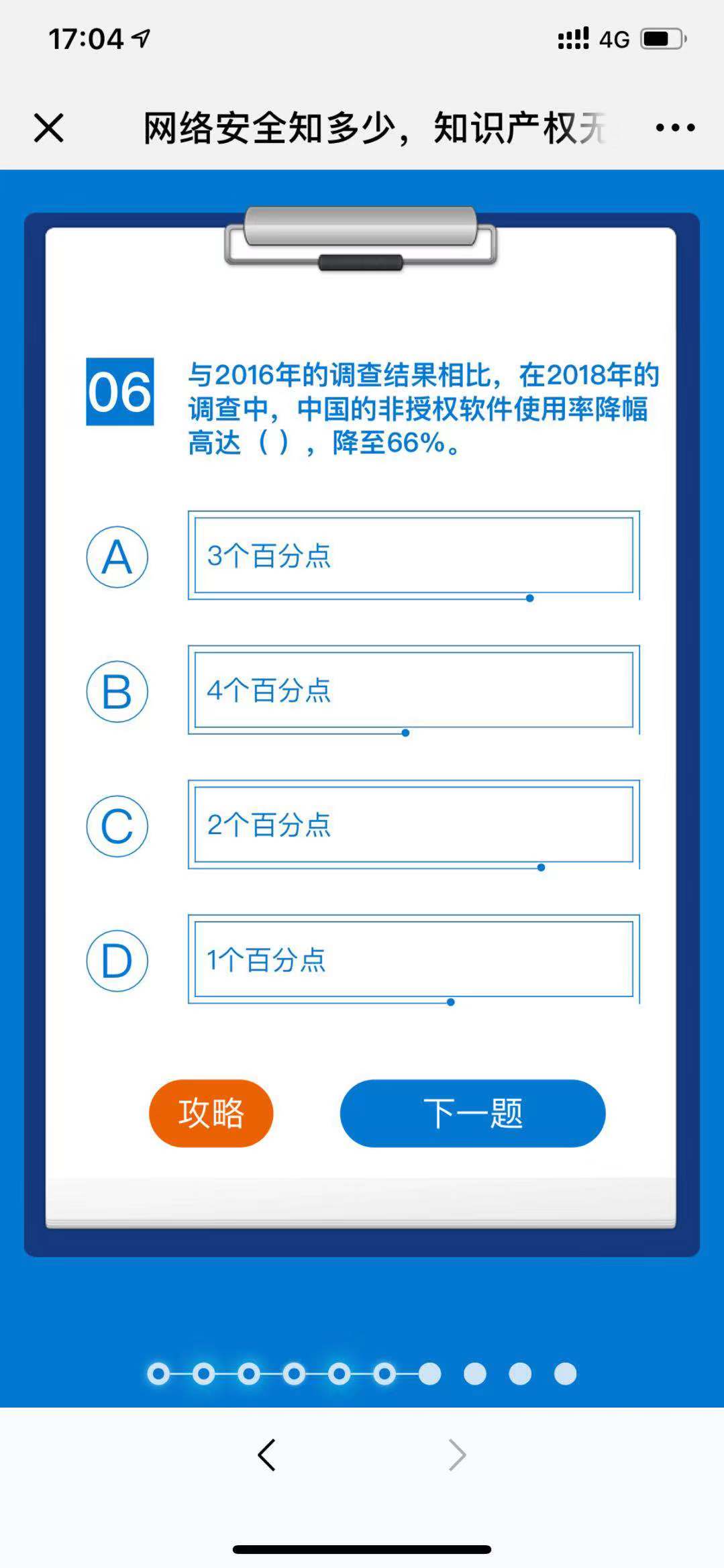The image size is (724, 1568).
Task: Select answer A, 3个百分点
Action: pos(413,556)
